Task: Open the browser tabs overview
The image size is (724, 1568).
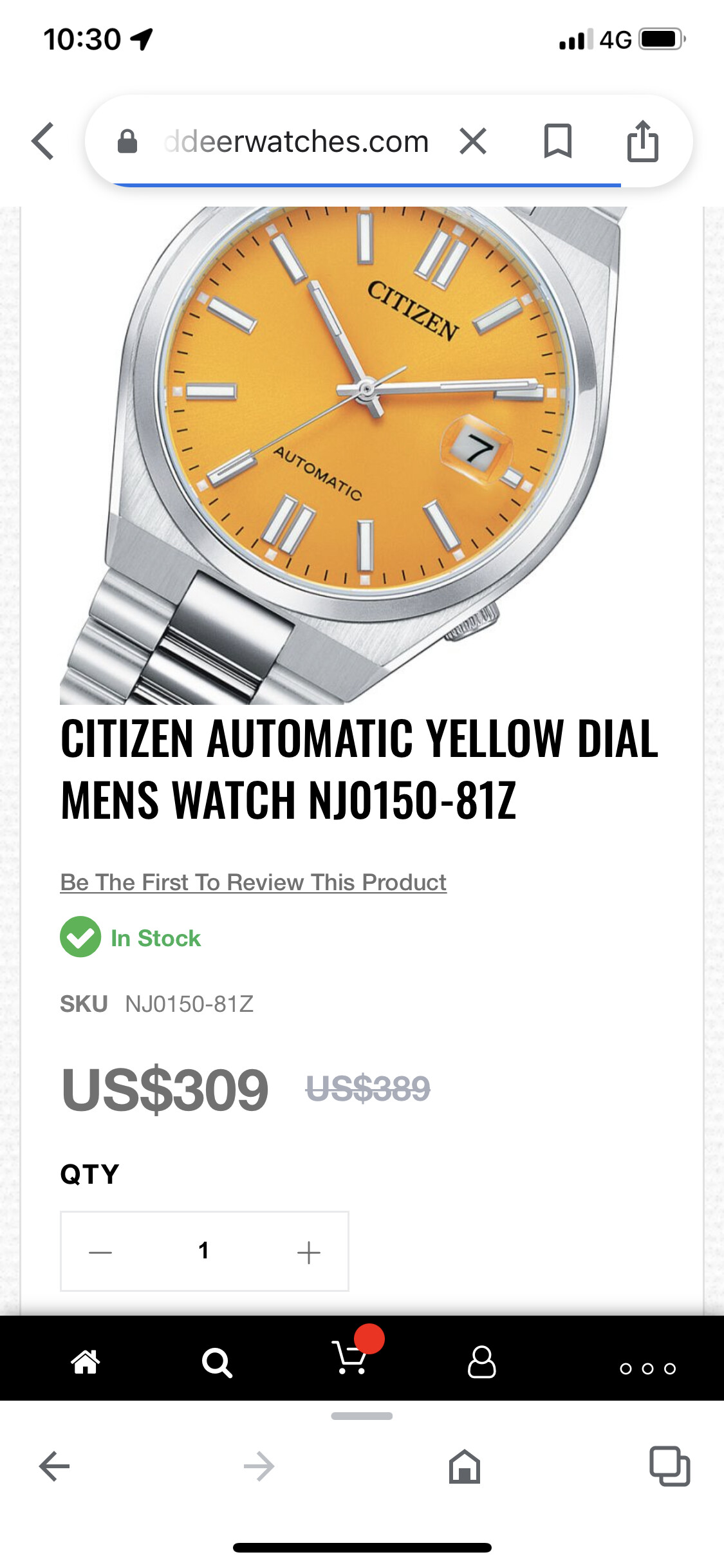Action: click(x=669, y=1466)
